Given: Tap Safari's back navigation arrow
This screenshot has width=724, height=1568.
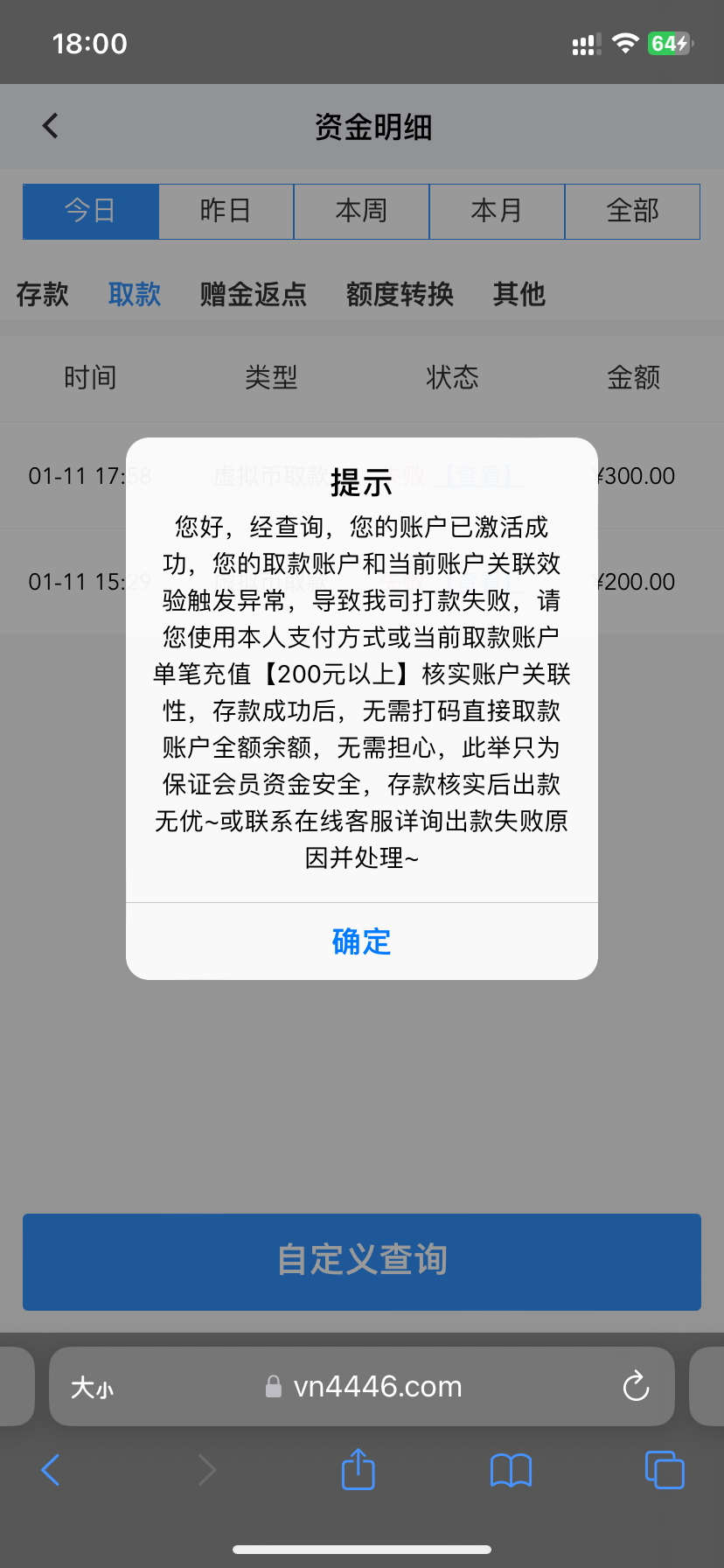Looking at the screenshot, I should click(50, 1471).
